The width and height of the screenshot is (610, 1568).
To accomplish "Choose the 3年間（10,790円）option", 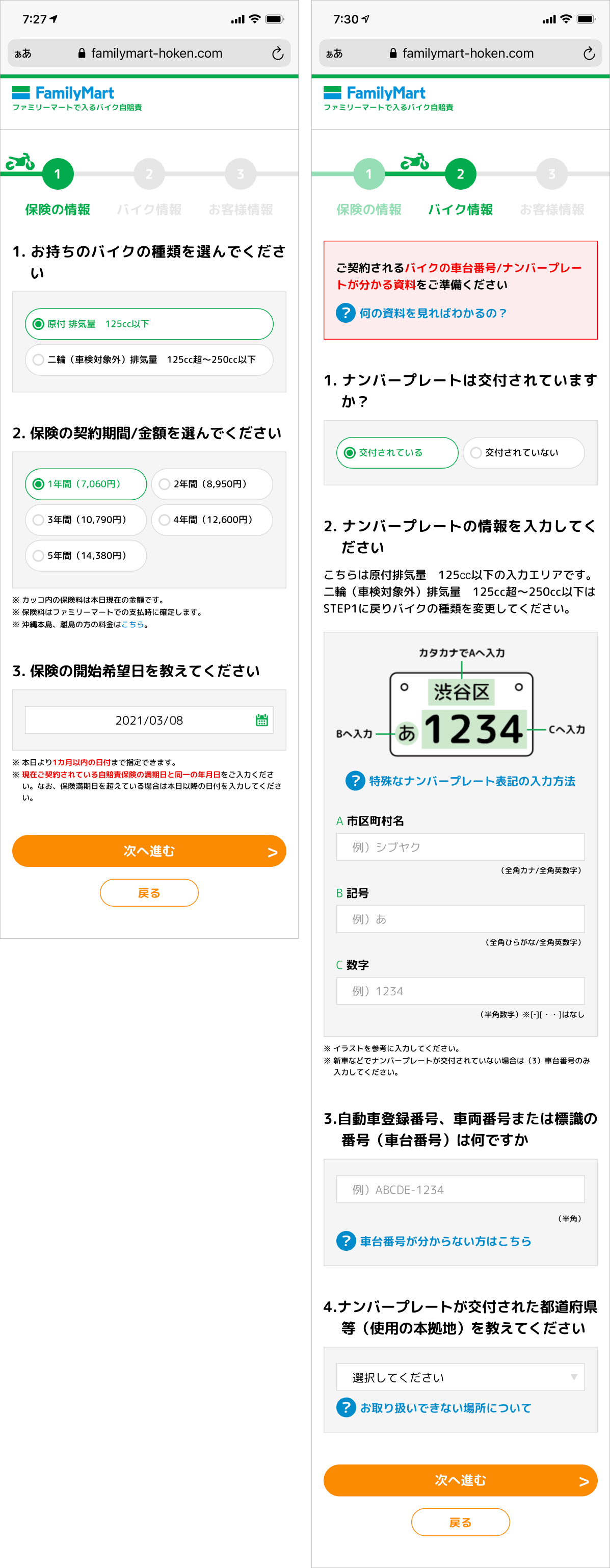I will tap(86, 520).
